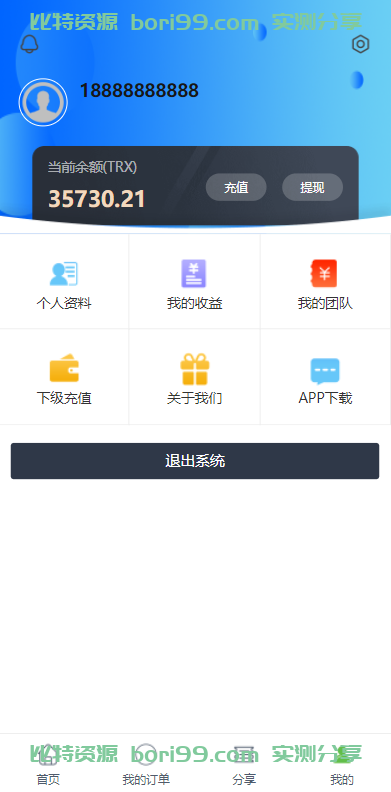Switch to the 我的订单 orders tab
The height and width of the screenshot is (792, 391).
[x=146, y=764]
